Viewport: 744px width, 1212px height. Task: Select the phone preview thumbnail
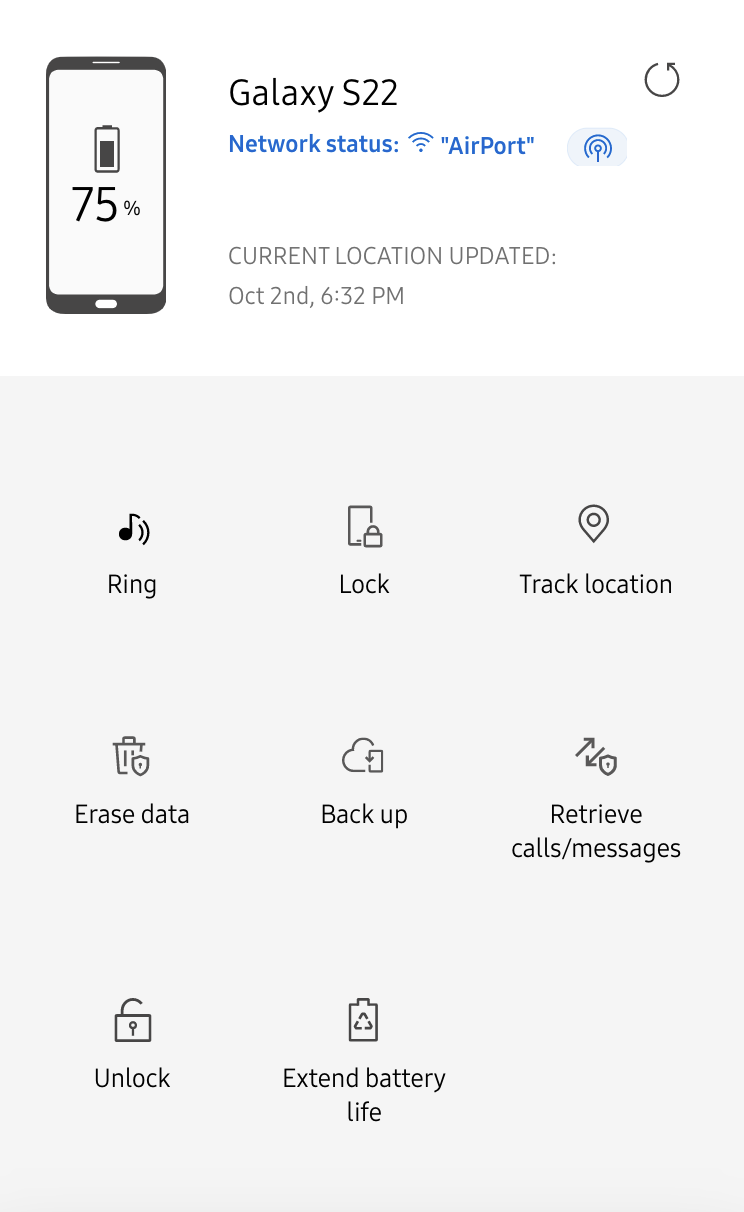[x=106, y=183]
